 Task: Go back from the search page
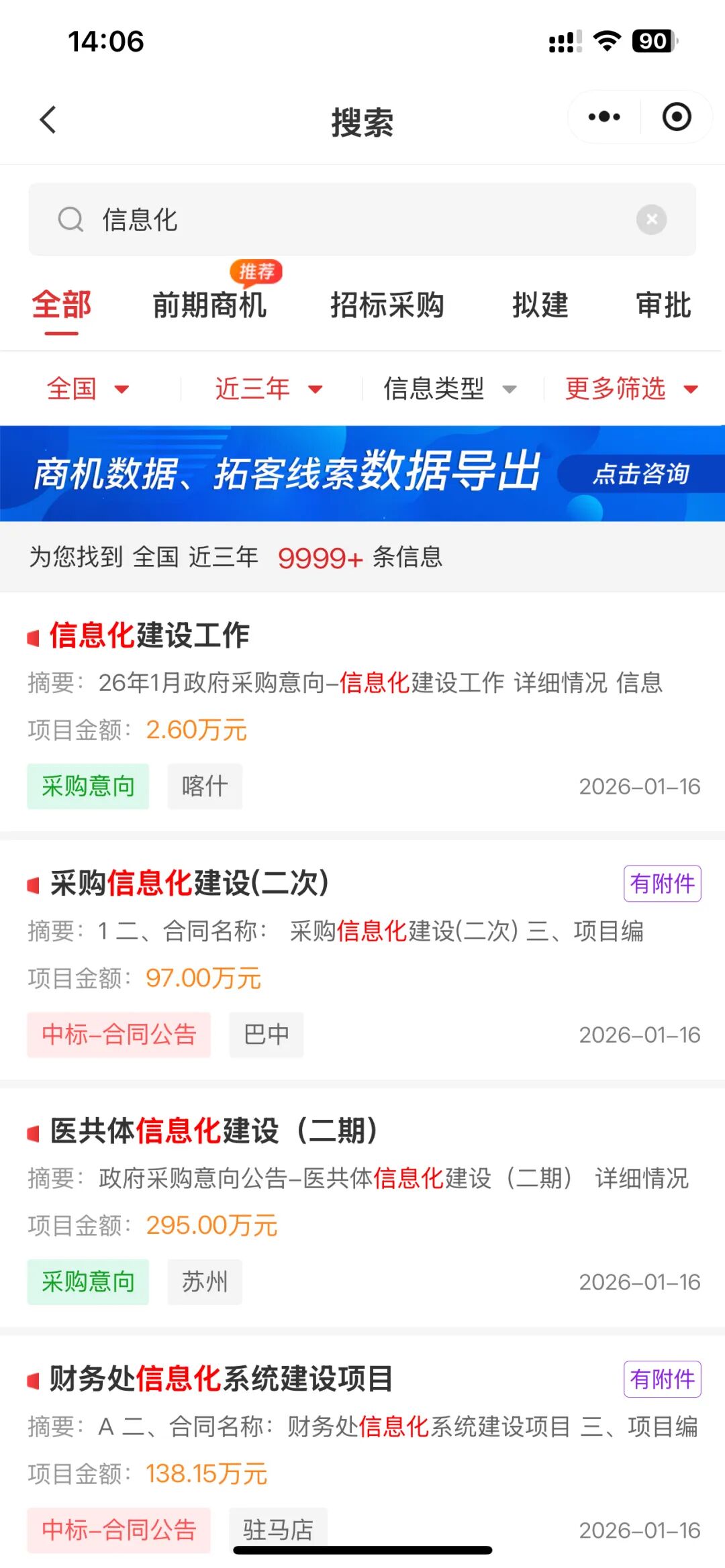(48, 121)
